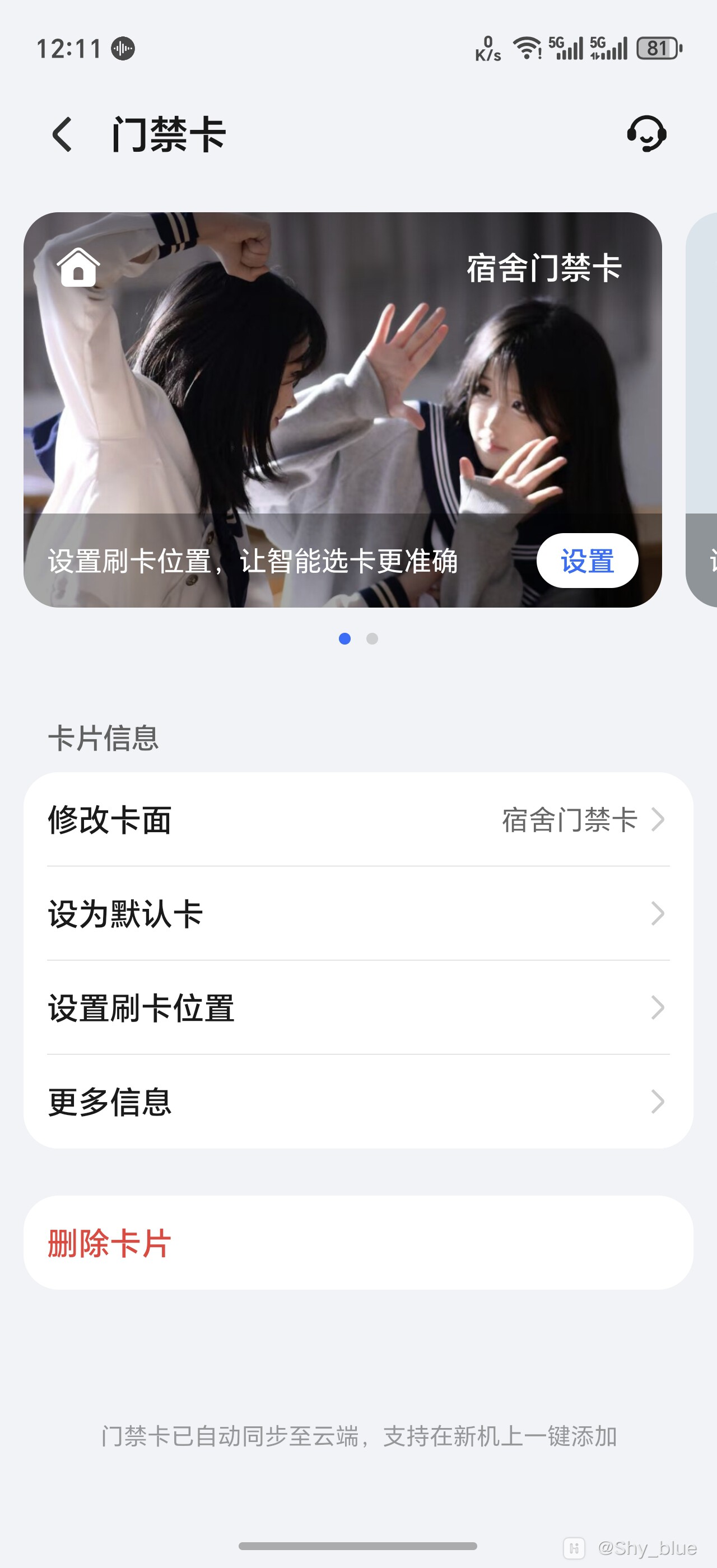
Task: Open 设置刷卡位置 row
Action: [358, 1007]
